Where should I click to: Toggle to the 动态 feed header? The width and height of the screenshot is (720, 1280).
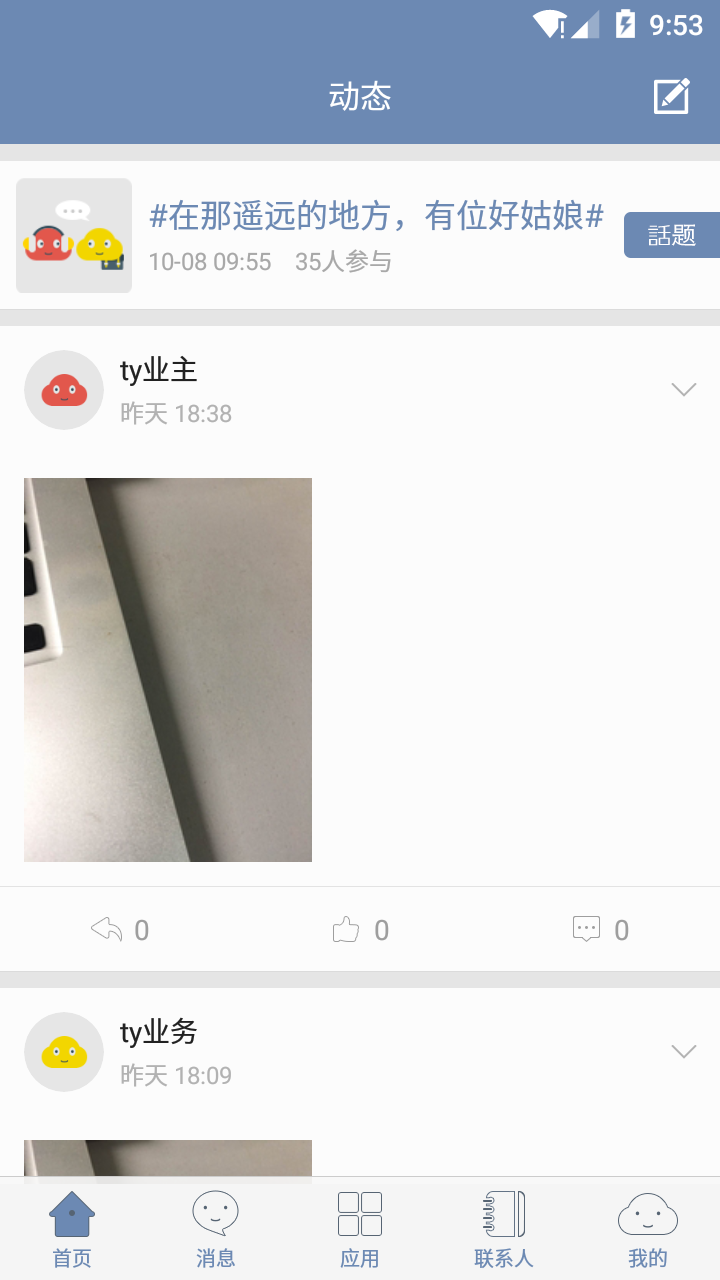360,96
